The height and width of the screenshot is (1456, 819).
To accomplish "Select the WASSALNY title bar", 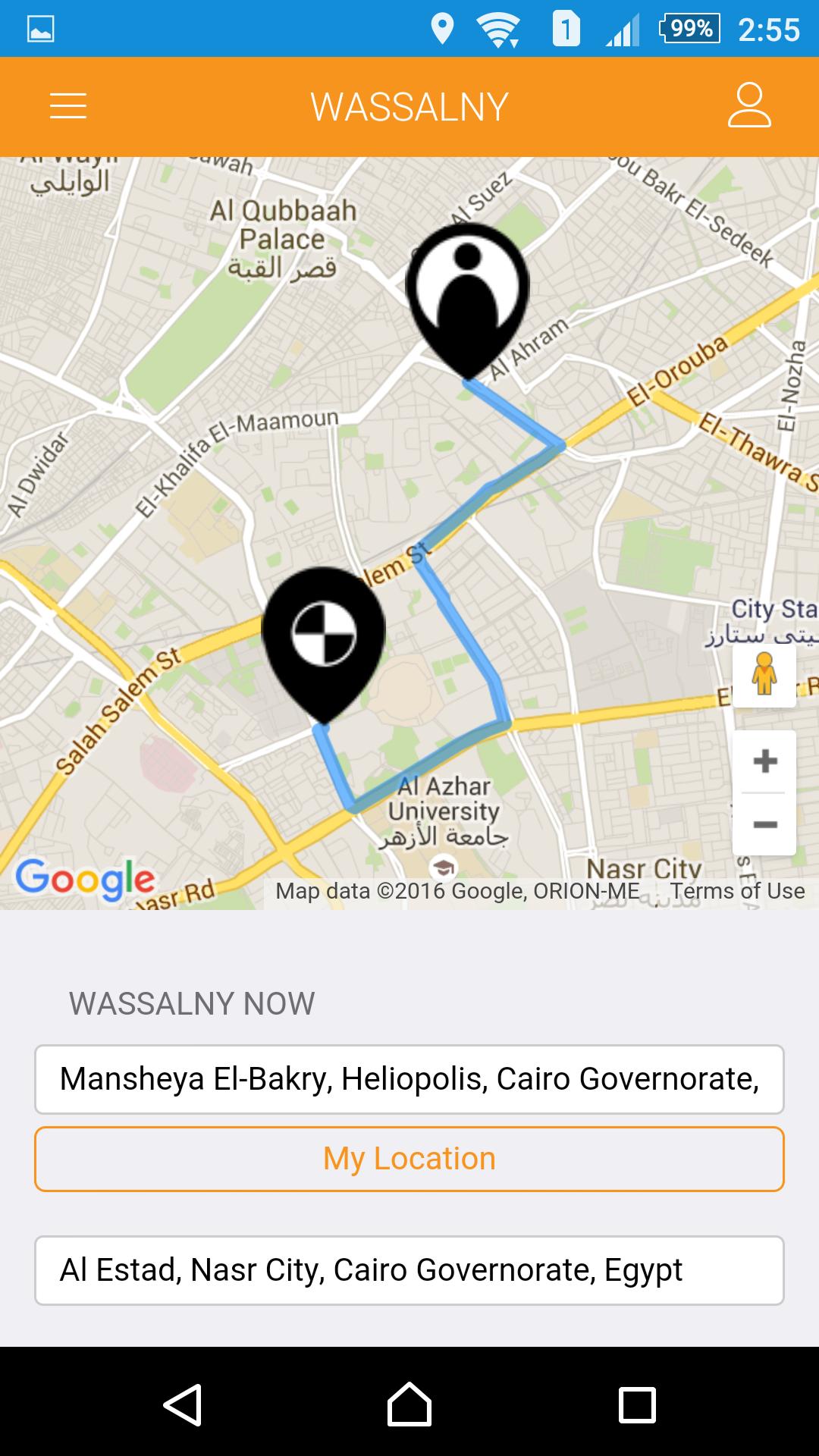I will pos(409,106).
